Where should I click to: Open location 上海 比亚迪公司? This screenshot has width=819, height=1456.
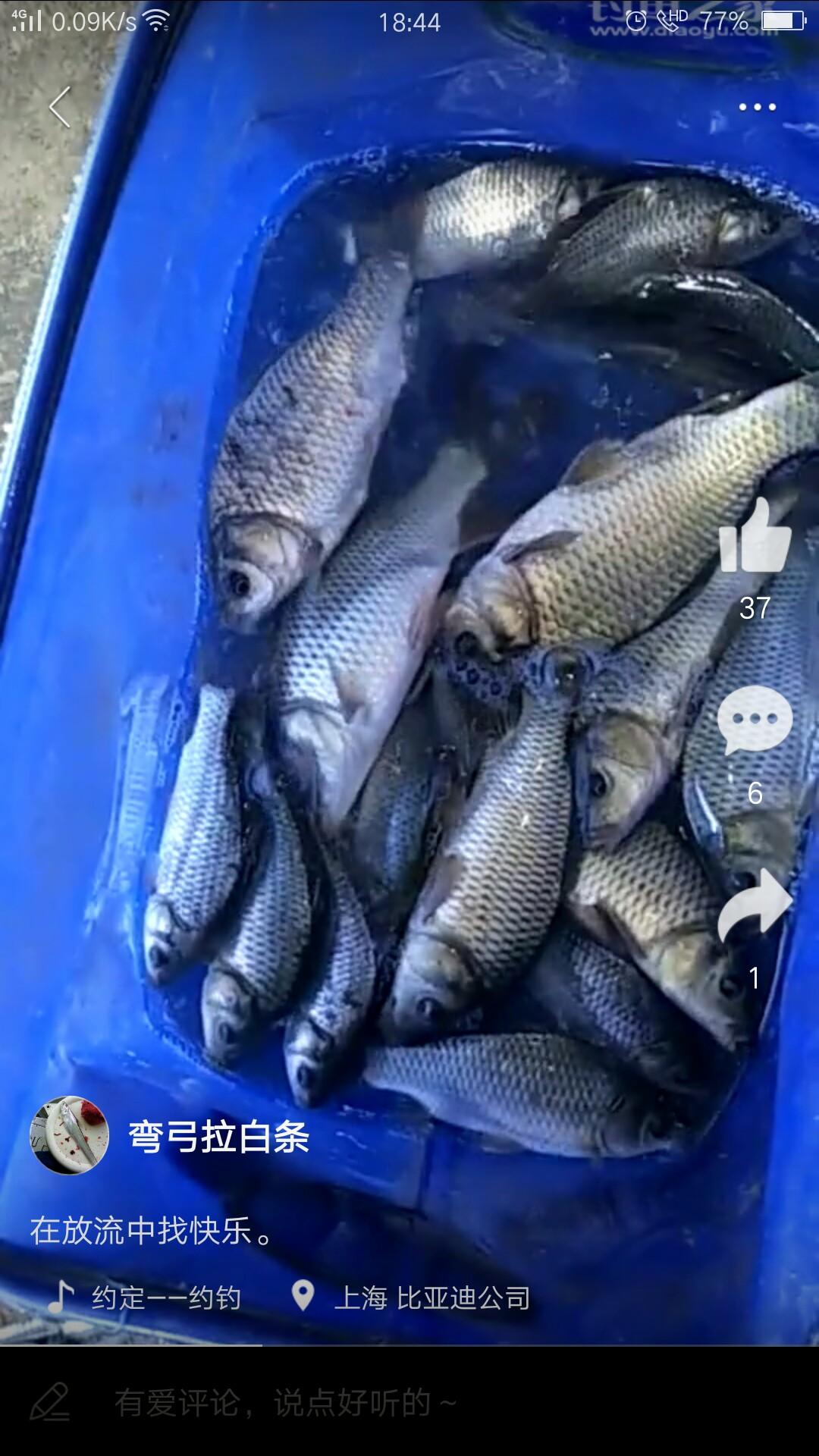click(x=431, y=1298)
